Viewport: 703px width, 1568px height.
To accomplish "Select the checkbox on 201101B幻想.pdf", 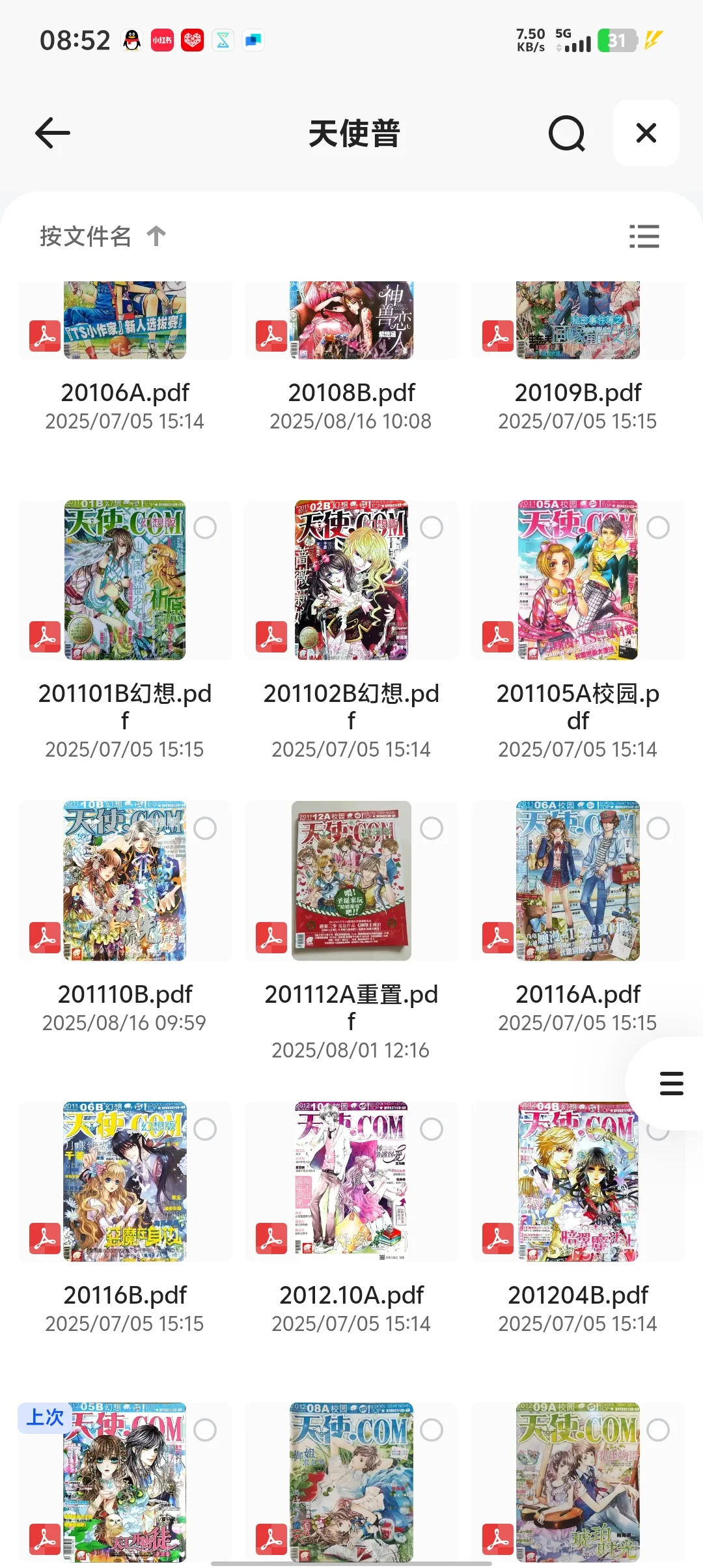I will pyautogui.click(x=205, y=527).
